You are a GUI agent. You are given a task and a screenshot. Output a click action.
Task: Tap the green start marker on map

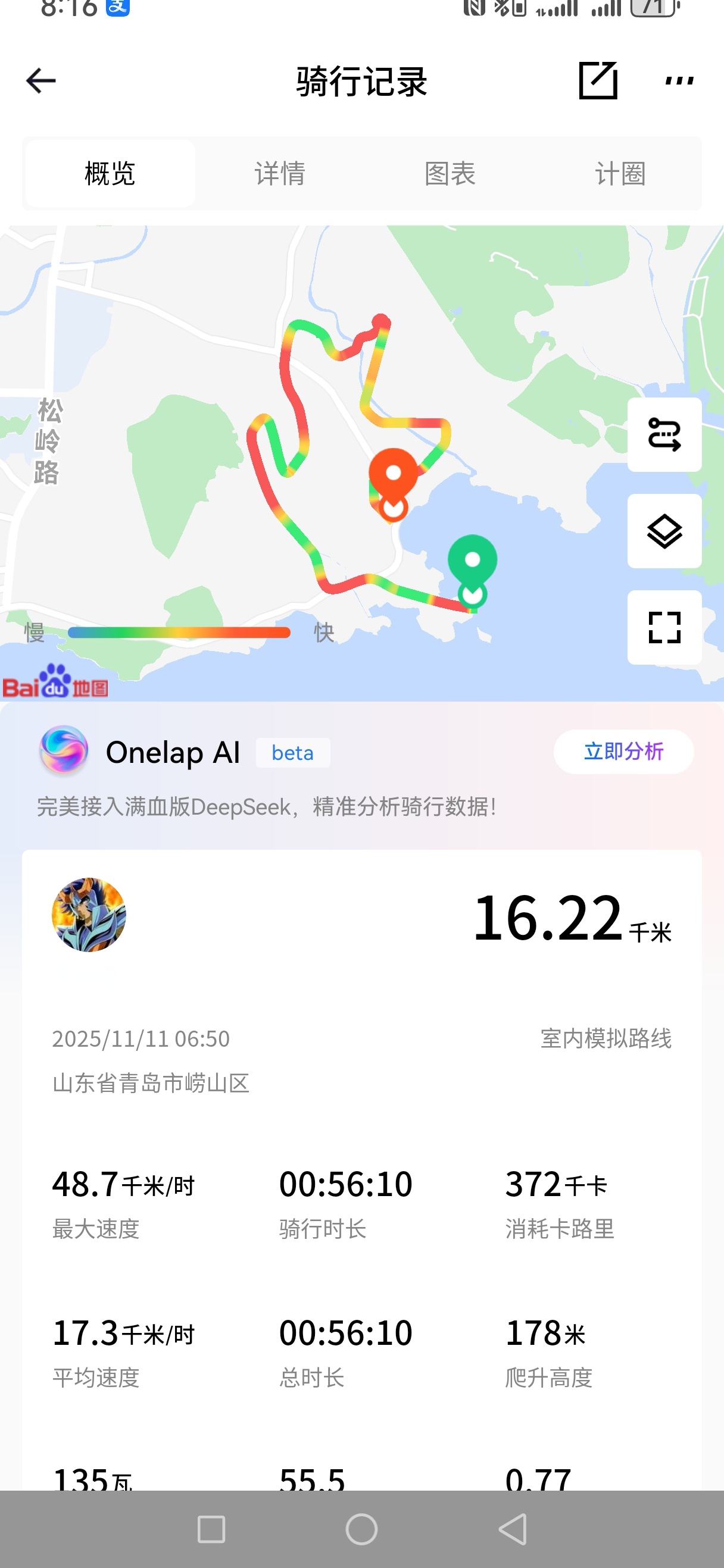[x=472, y=560]
